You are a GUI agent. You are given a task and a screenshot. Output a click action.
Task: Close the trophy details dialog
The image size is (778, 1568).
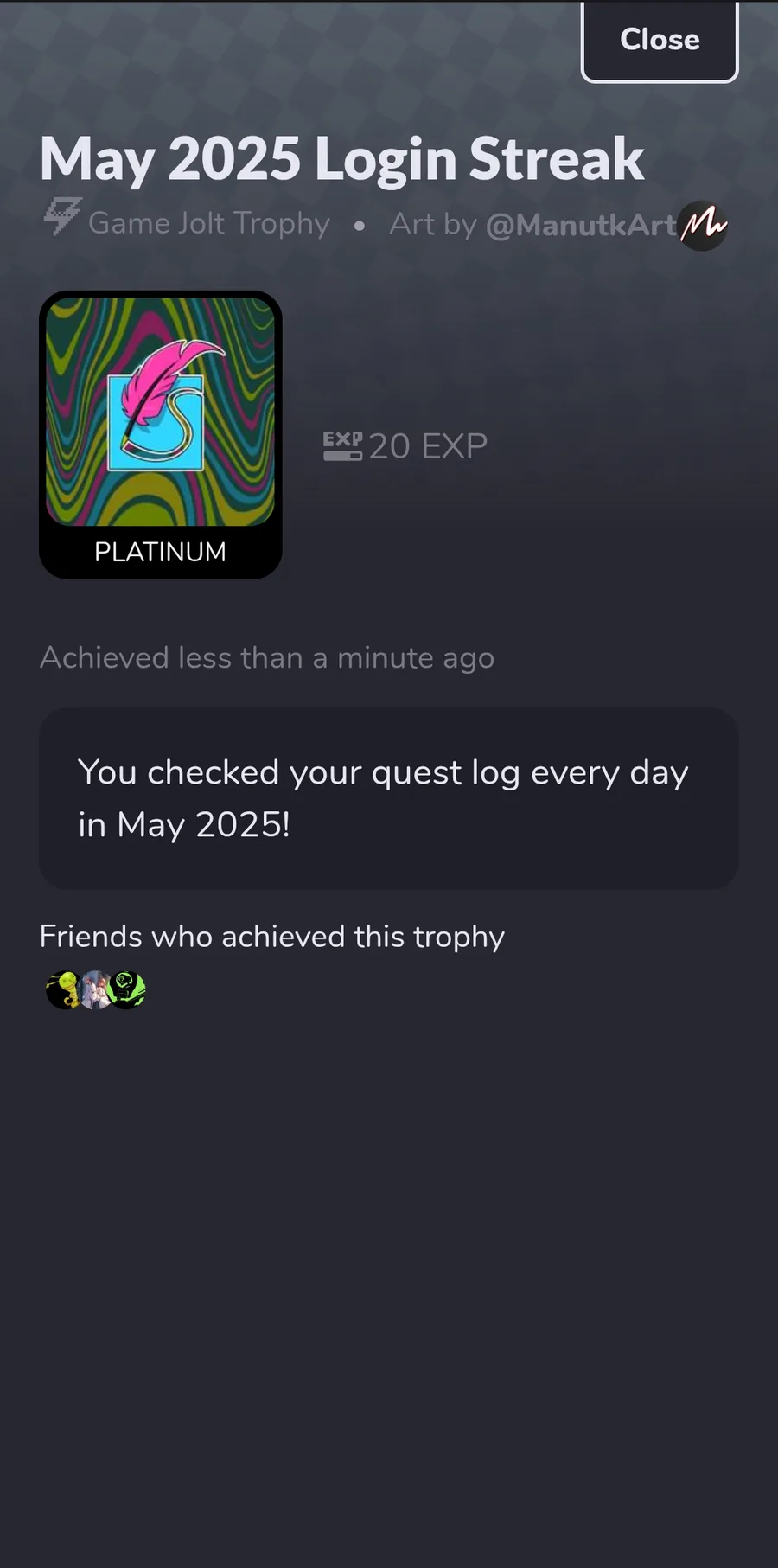(660, 41)
